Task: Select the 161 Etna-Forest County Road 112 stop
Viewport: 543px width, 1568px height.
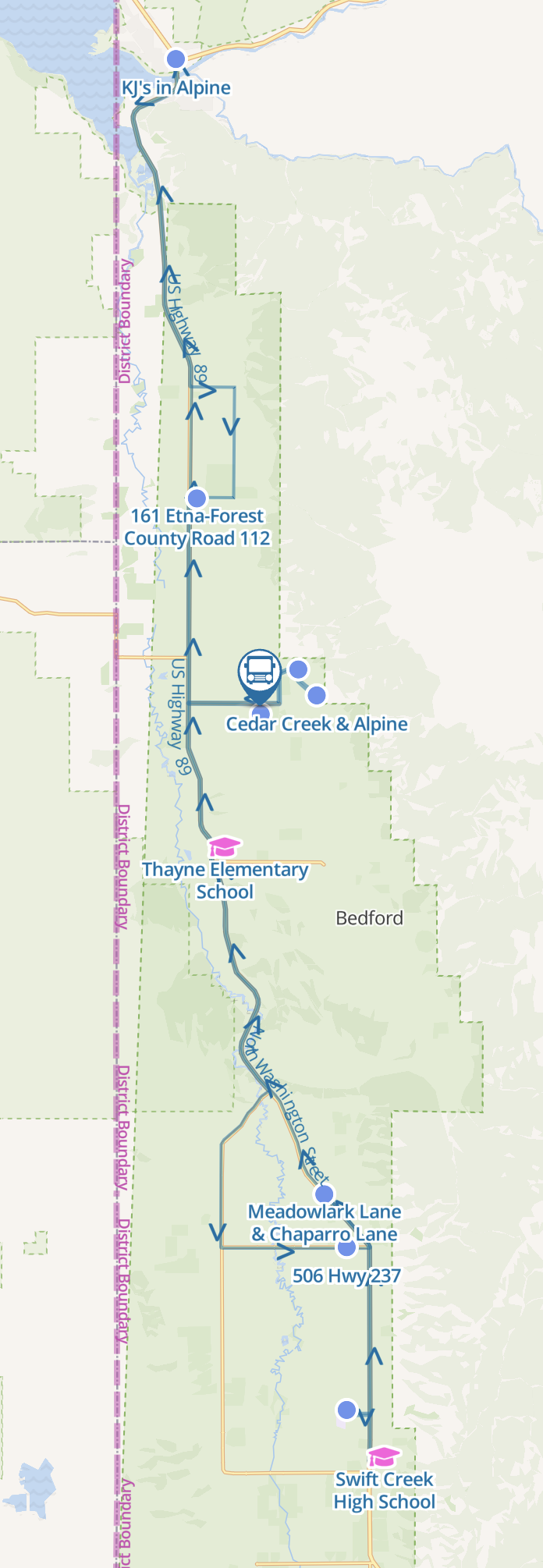Action: coord(197,497)
